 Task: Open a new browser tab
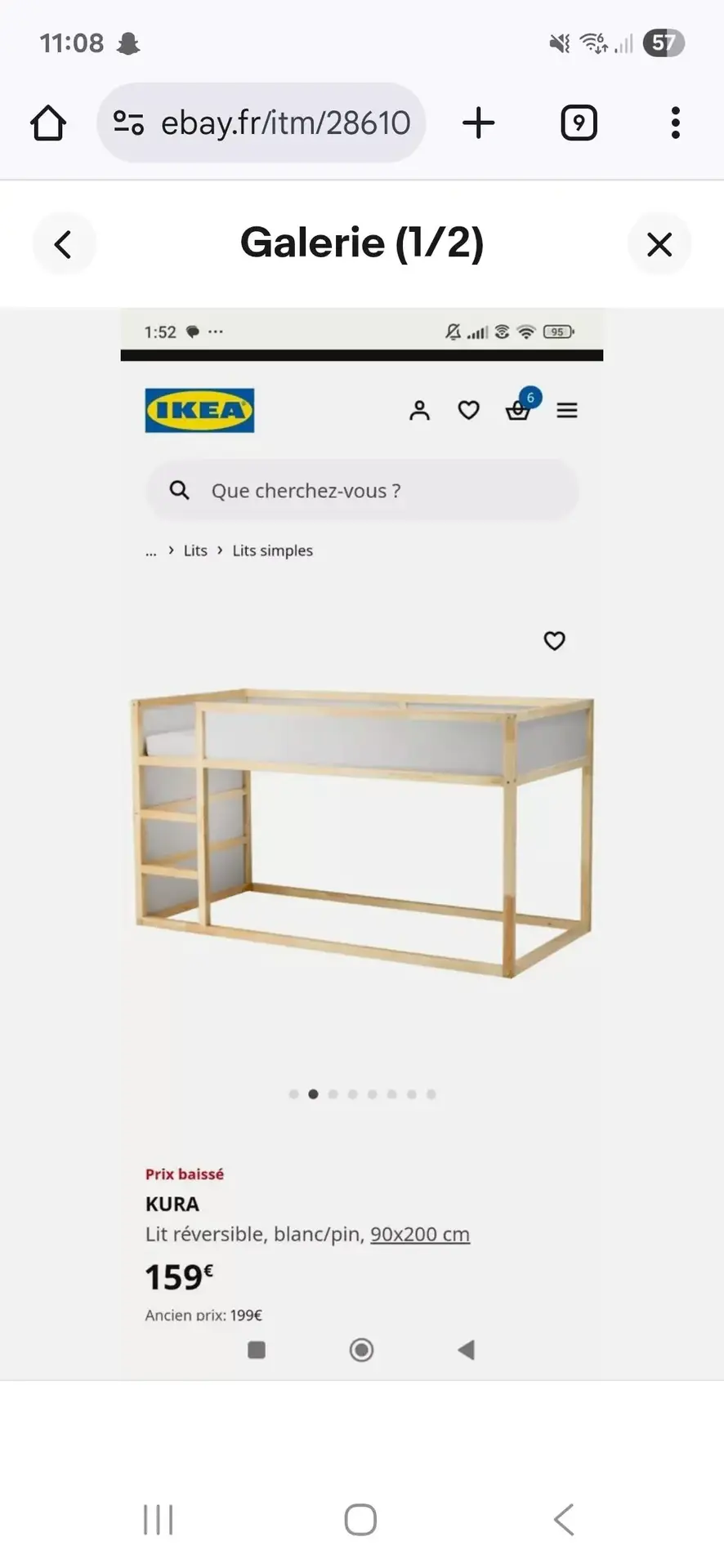pos(479,123)
